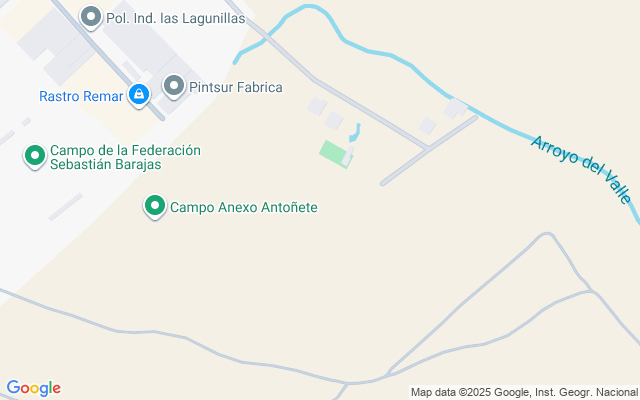Open the Pol. Ind. las Lagunillas marker

click(91, 16)
